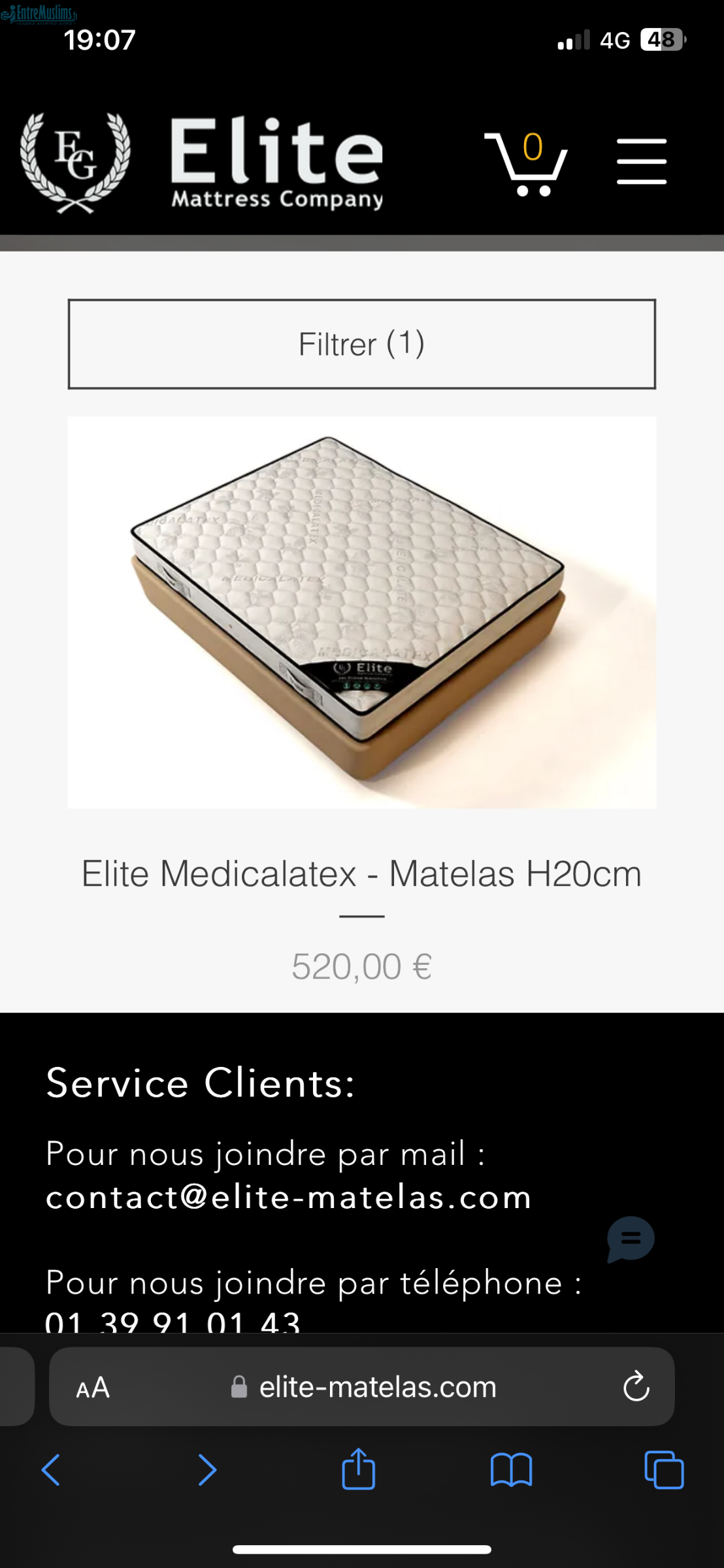Open the hamburger menu
Viewport: 724px width, 1568px height.
(x=642, y=161)
